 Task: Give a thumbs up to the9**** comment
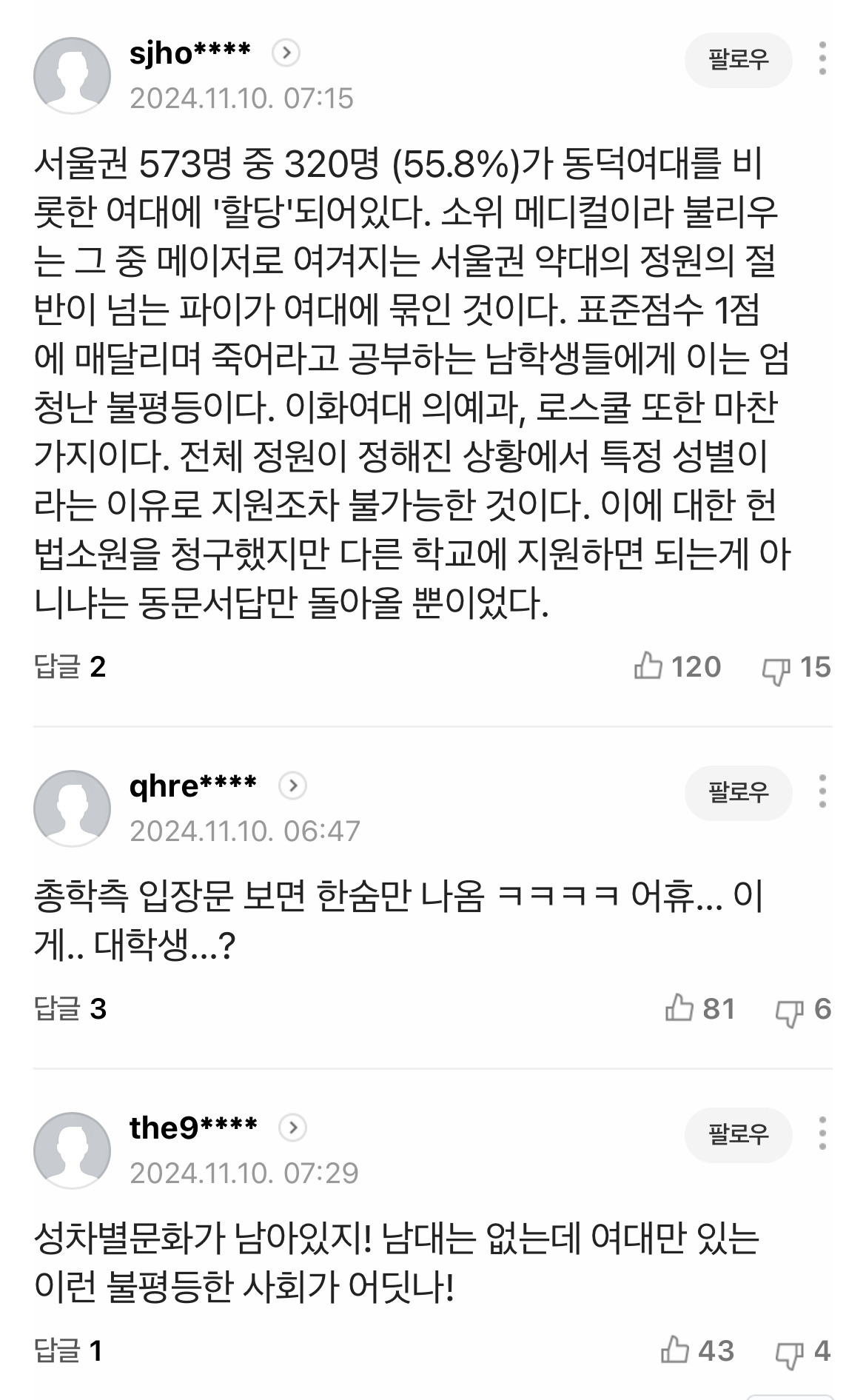675,1350
